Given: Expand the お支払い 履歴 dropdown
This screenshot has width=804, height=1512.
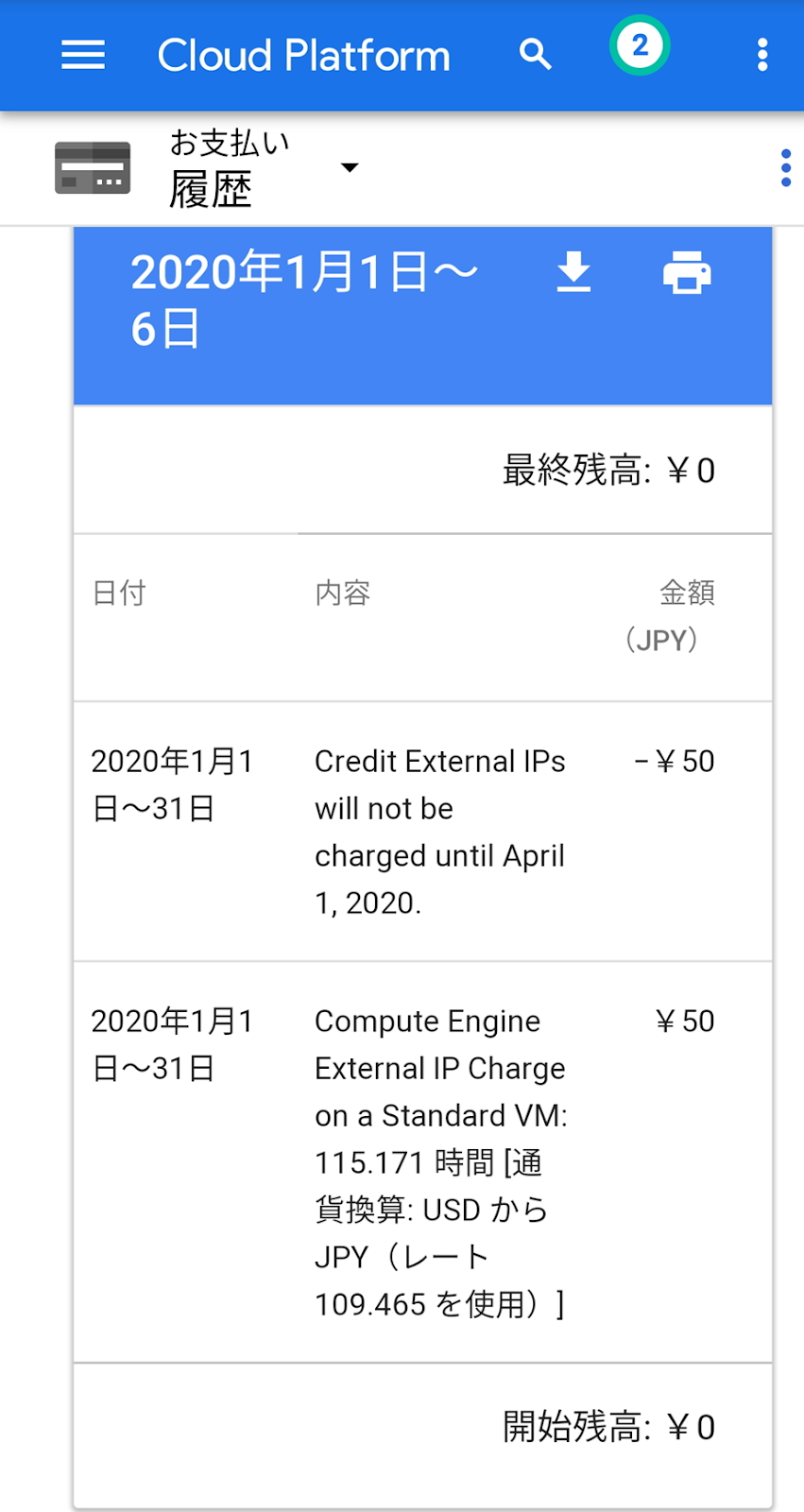Looking at the screenshot, I should tap(350, 168).
